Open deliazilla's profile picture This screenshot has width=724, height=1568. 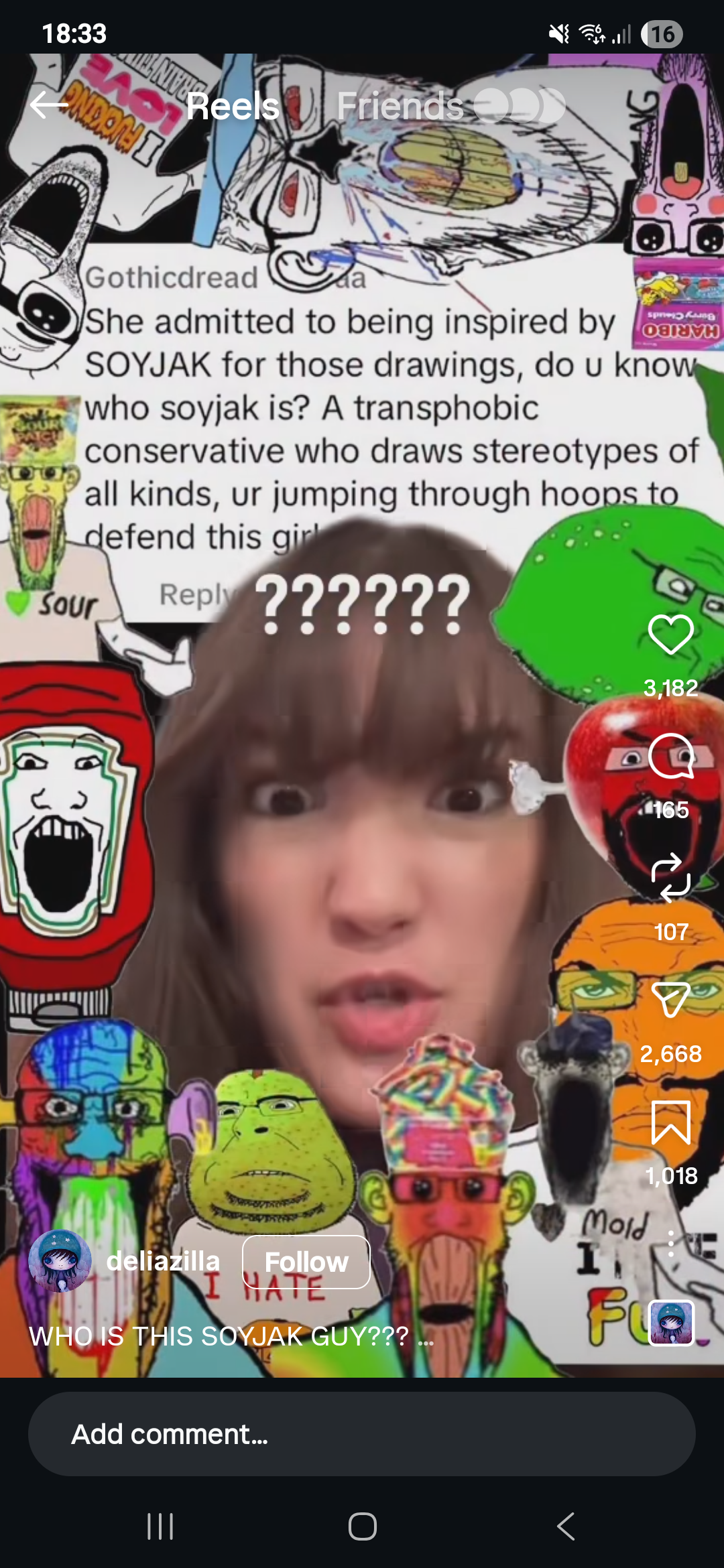pos(60,1261)
